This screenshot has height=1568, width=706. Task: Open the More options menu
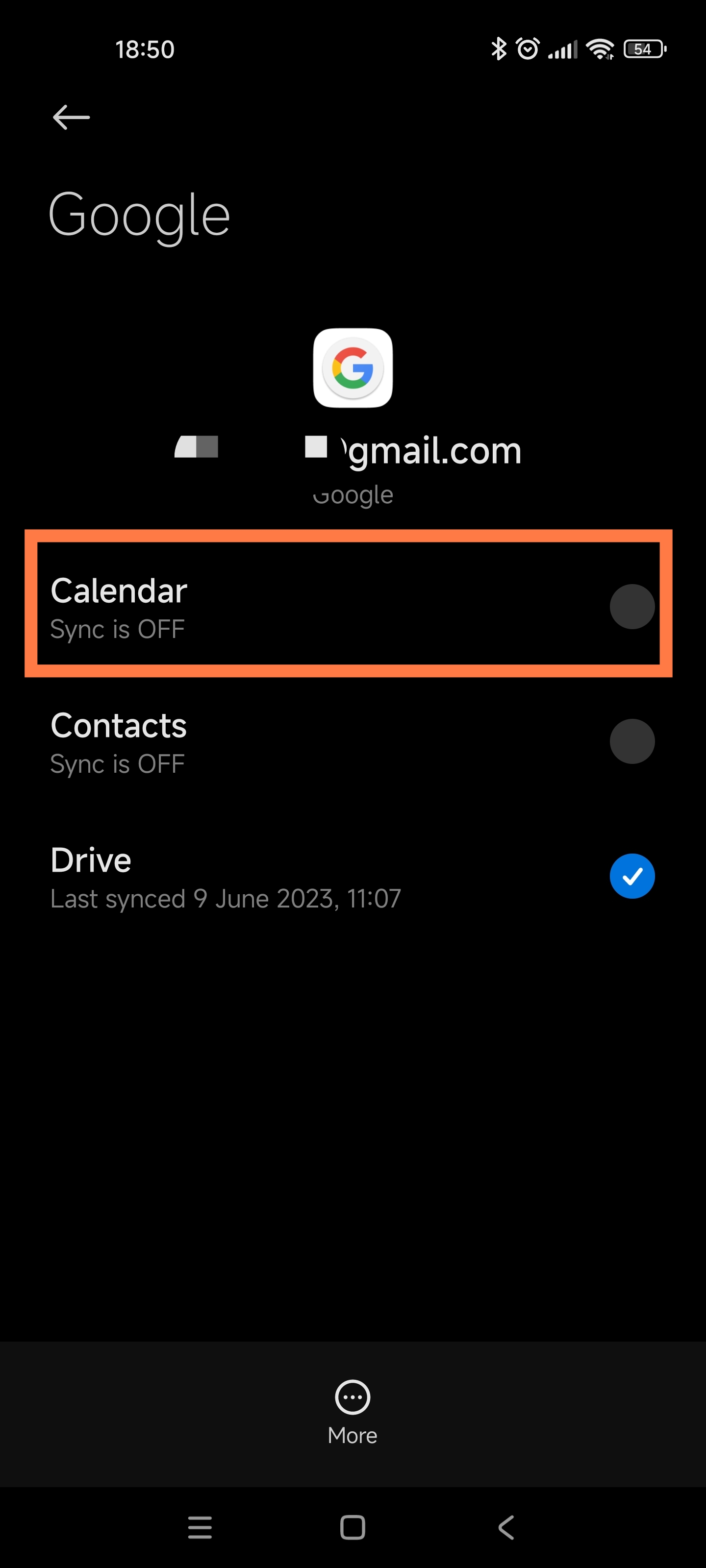point(352,1412)
